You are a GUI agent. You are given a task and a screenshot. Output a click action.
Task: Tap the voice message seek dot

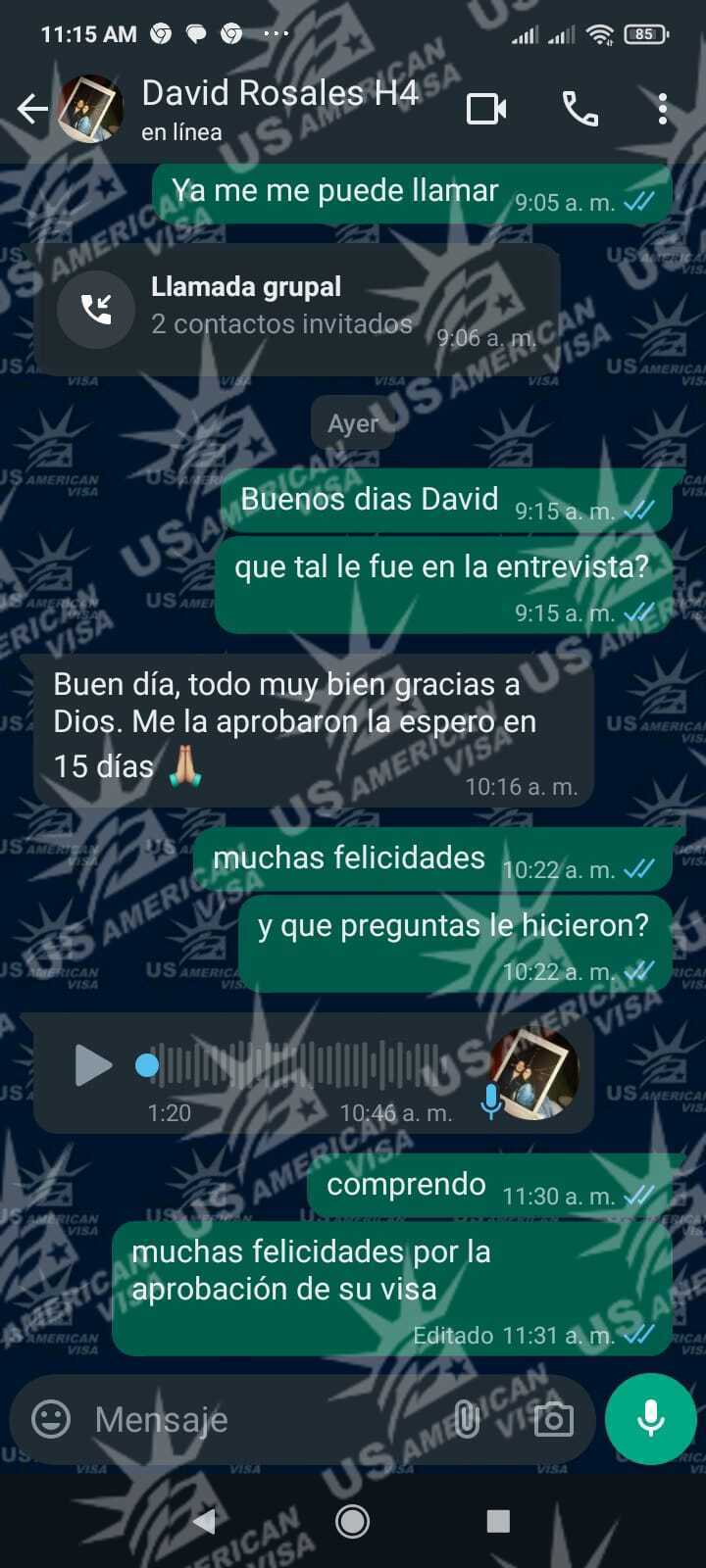pos(147,1065)
